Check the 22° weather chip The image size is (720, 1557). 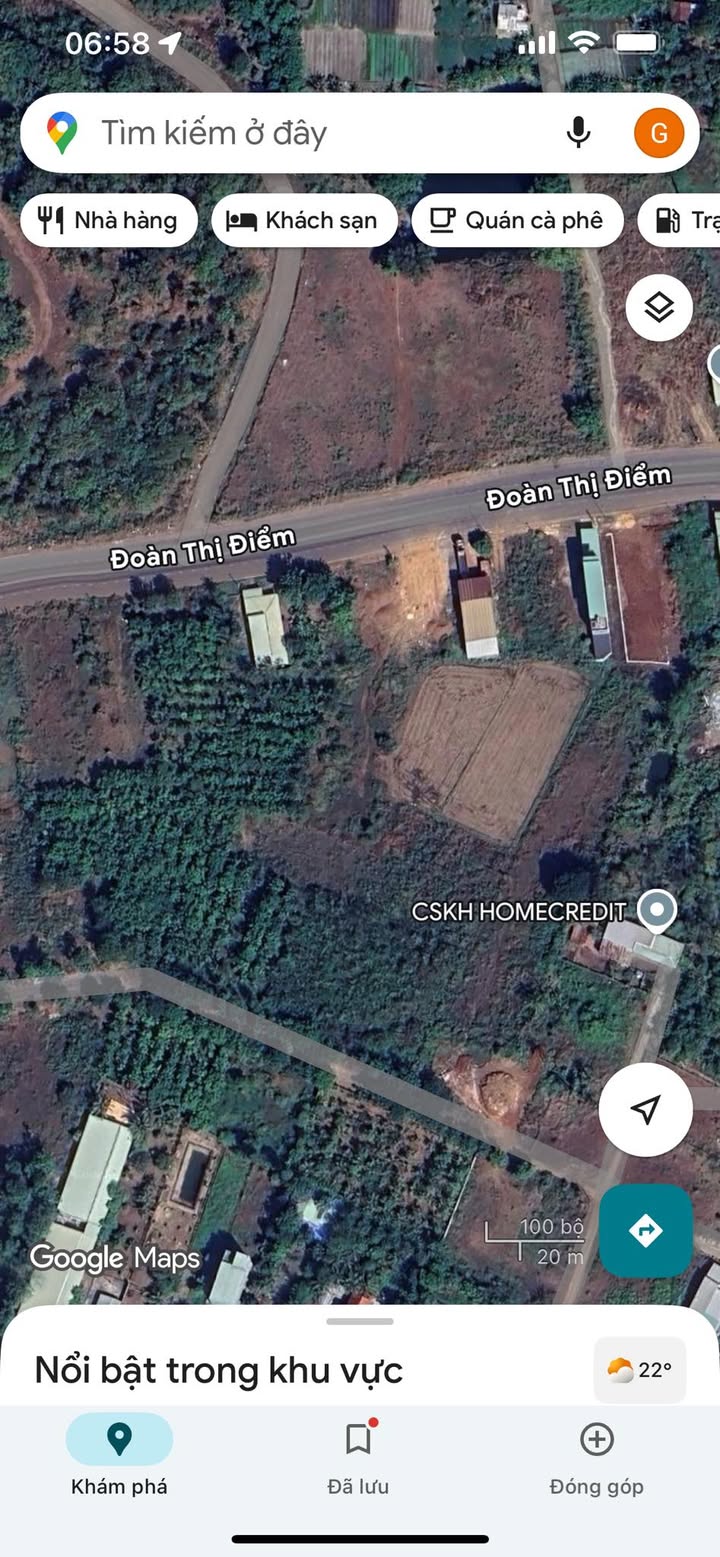pyautogui.click(x=640, y=1370)
